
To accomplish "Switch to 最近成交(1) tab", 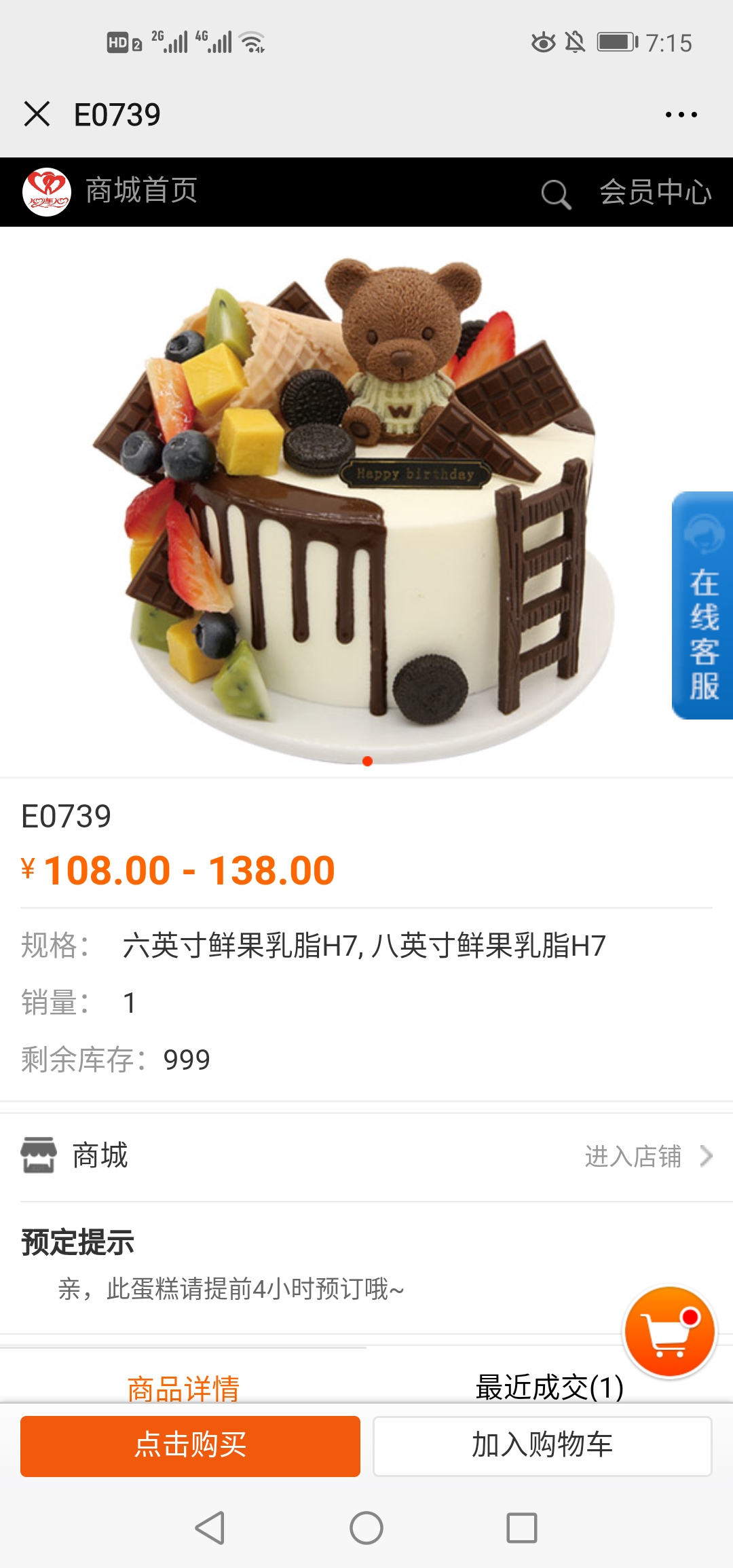I will click(x=549, y=1386).
